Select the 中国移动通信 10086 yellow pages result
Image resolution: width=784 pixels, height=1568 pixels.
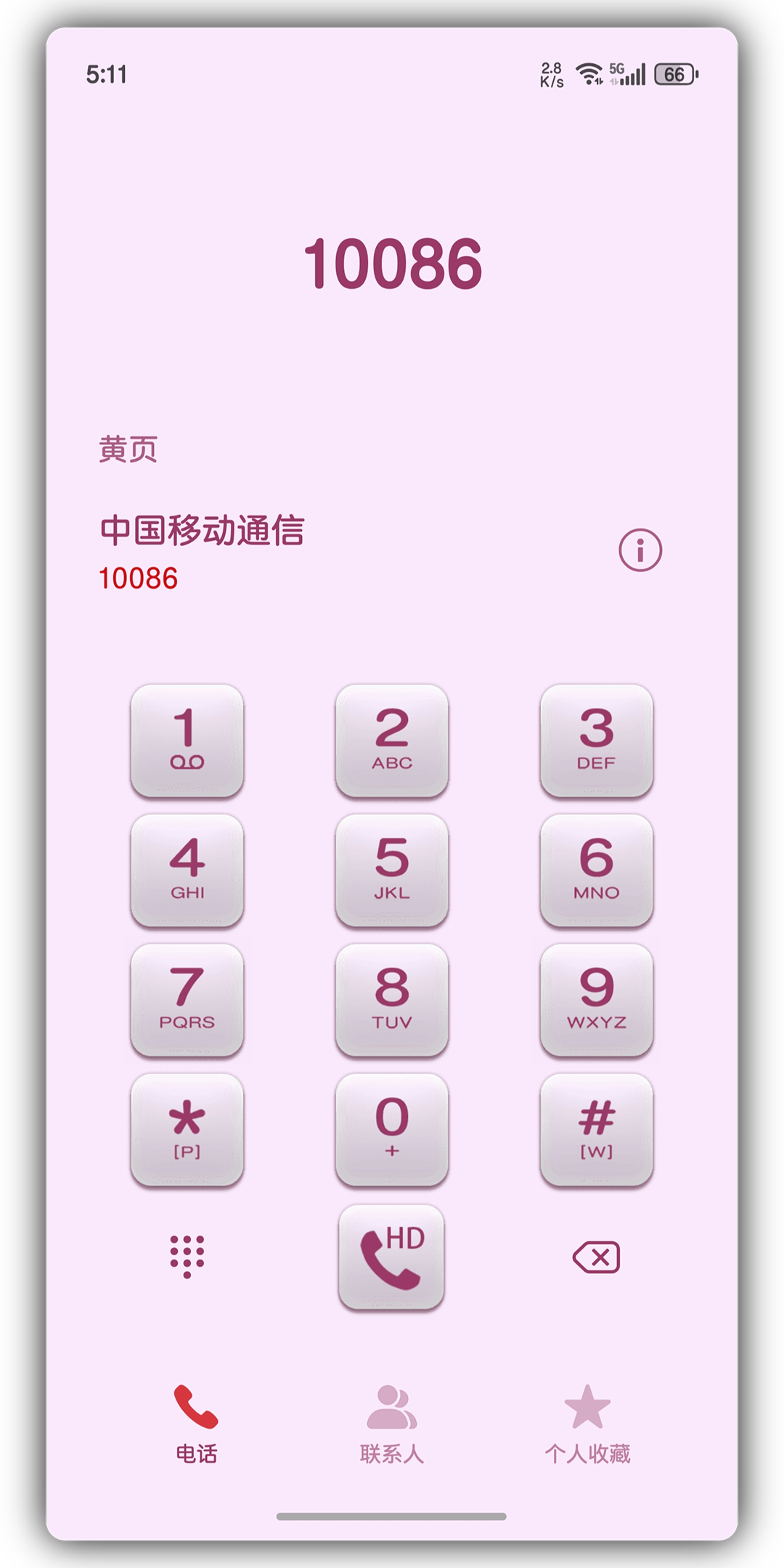(290, 552)
